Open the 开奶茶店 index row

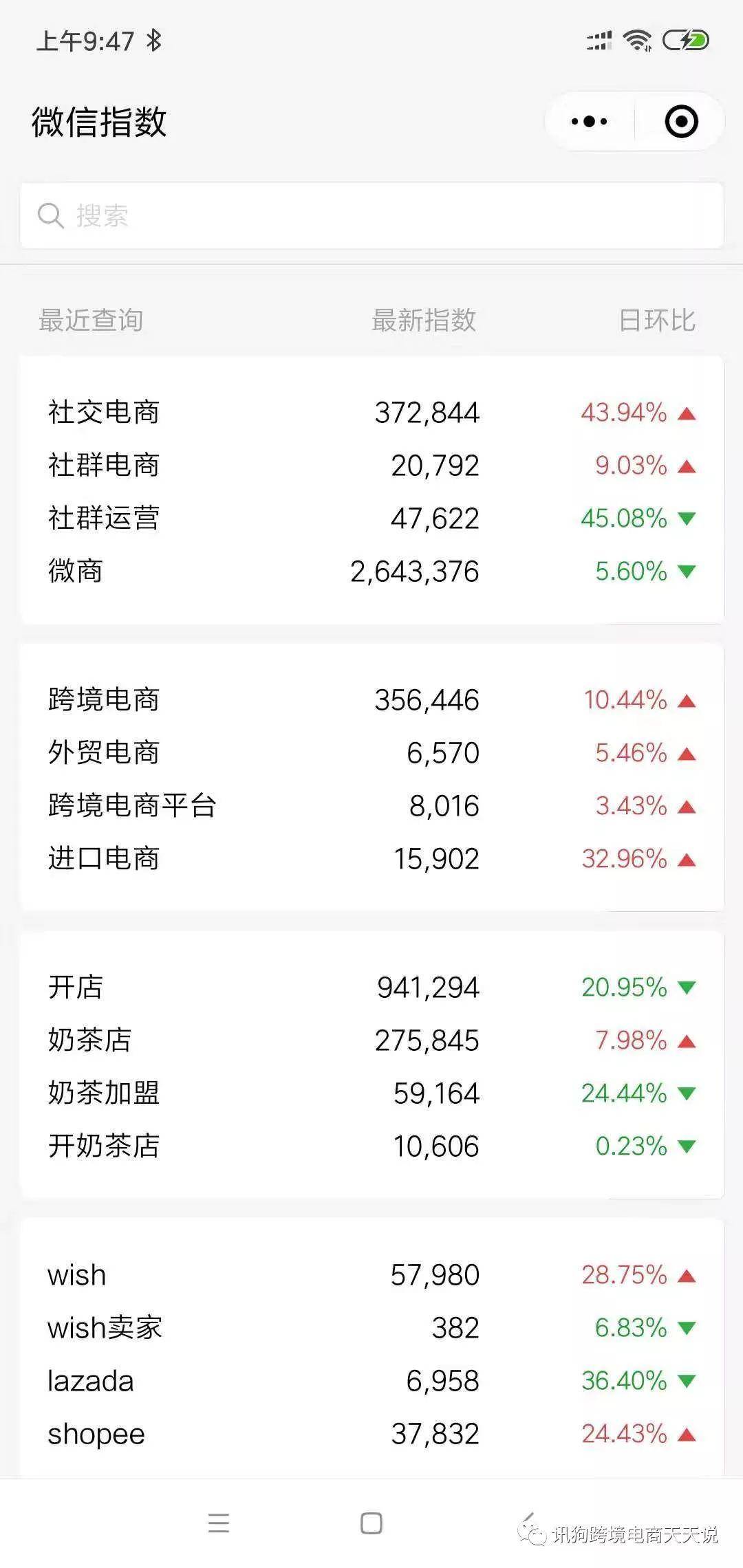pyautogui.click(x=371, y=1146)
